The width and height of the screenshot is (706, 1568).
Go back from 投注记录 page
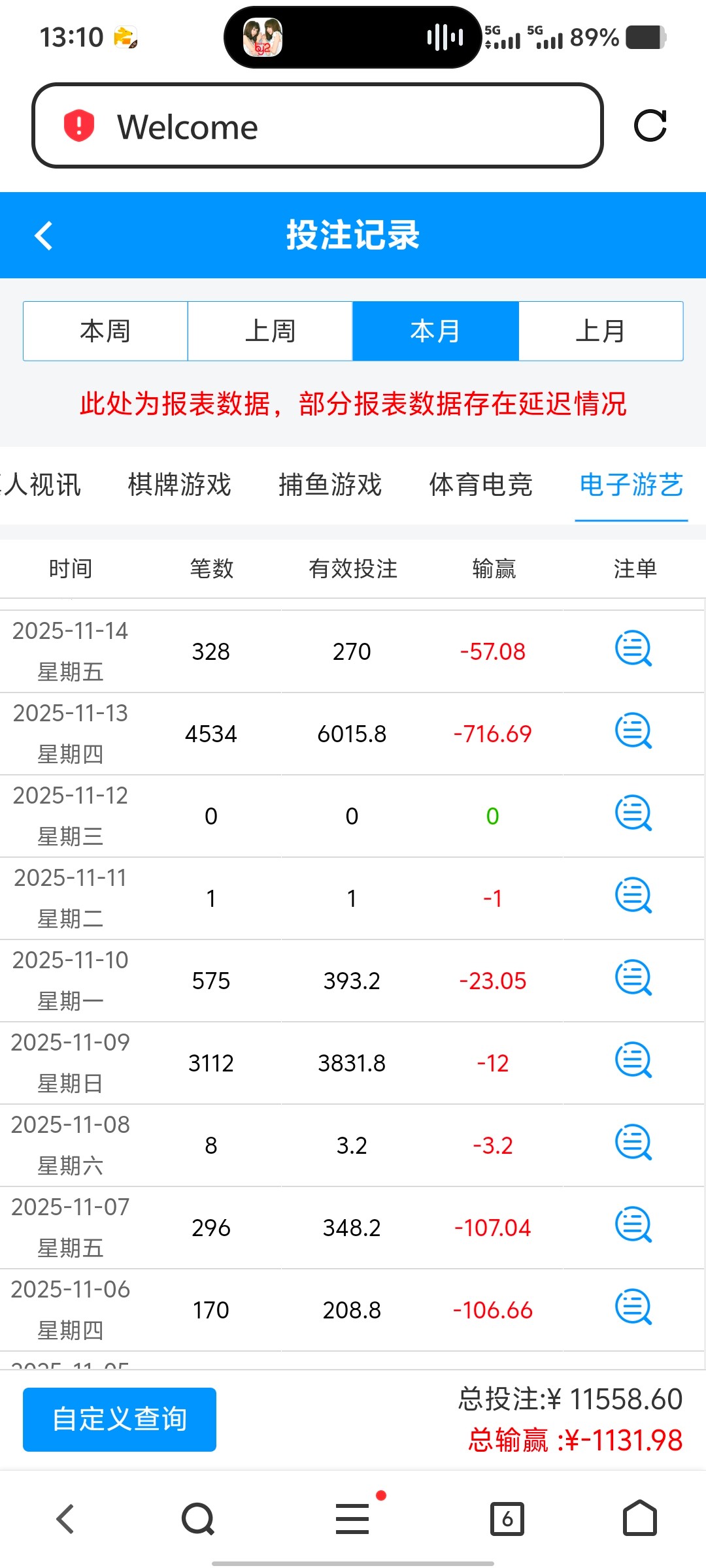pyautogui.click(x=44, y=236)
